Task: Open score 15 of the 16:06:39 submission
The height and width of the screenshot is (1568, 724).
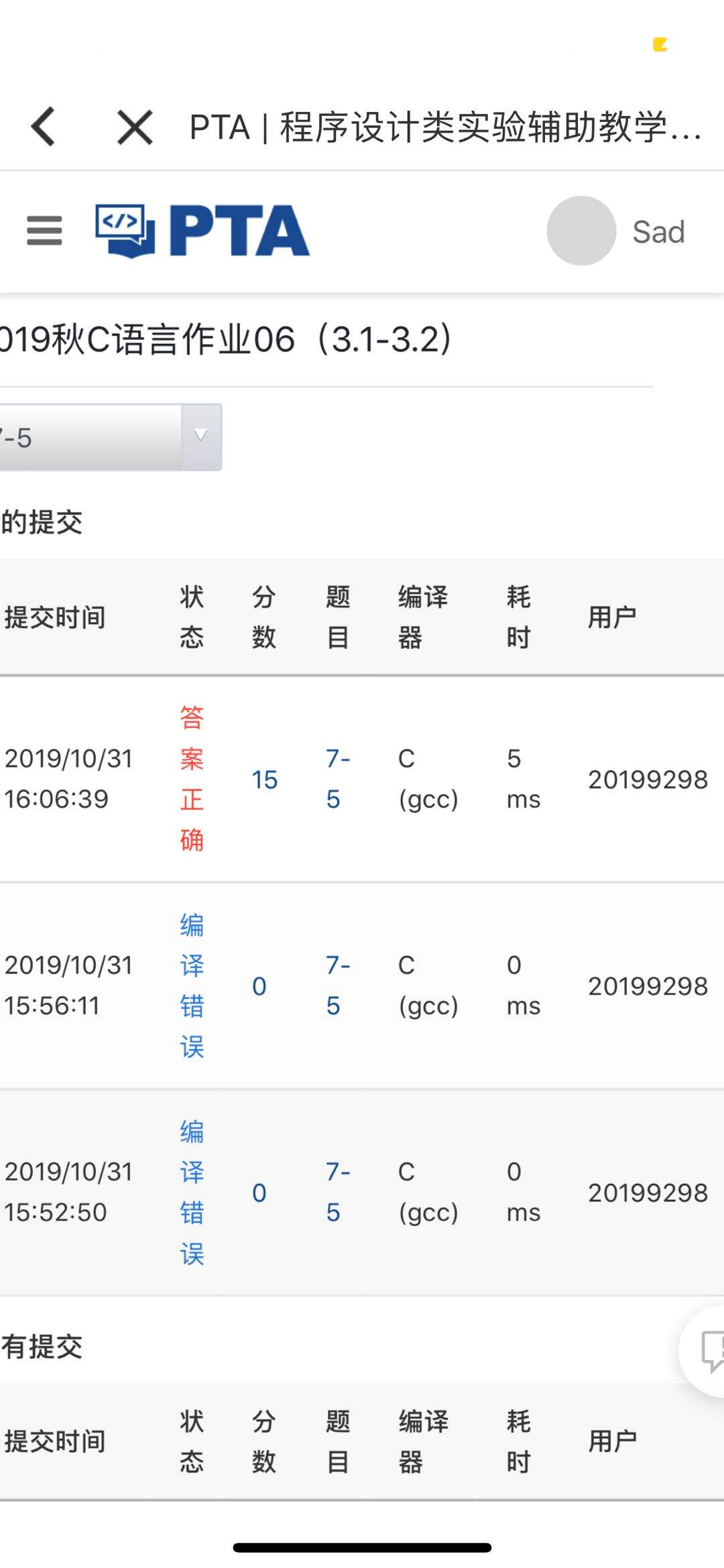Action: 264,780
